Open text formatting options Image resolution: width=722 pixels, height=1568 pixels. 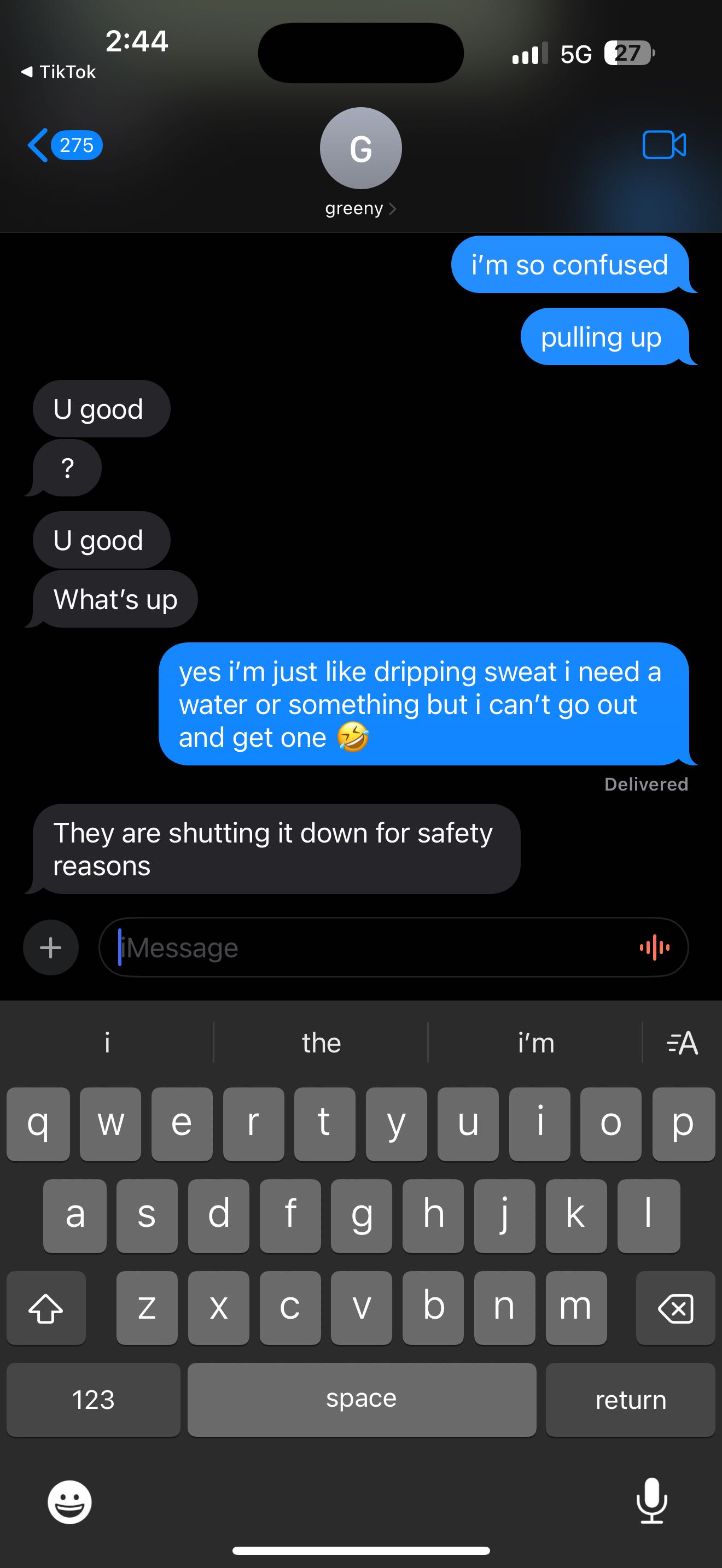pos(682,1043)
